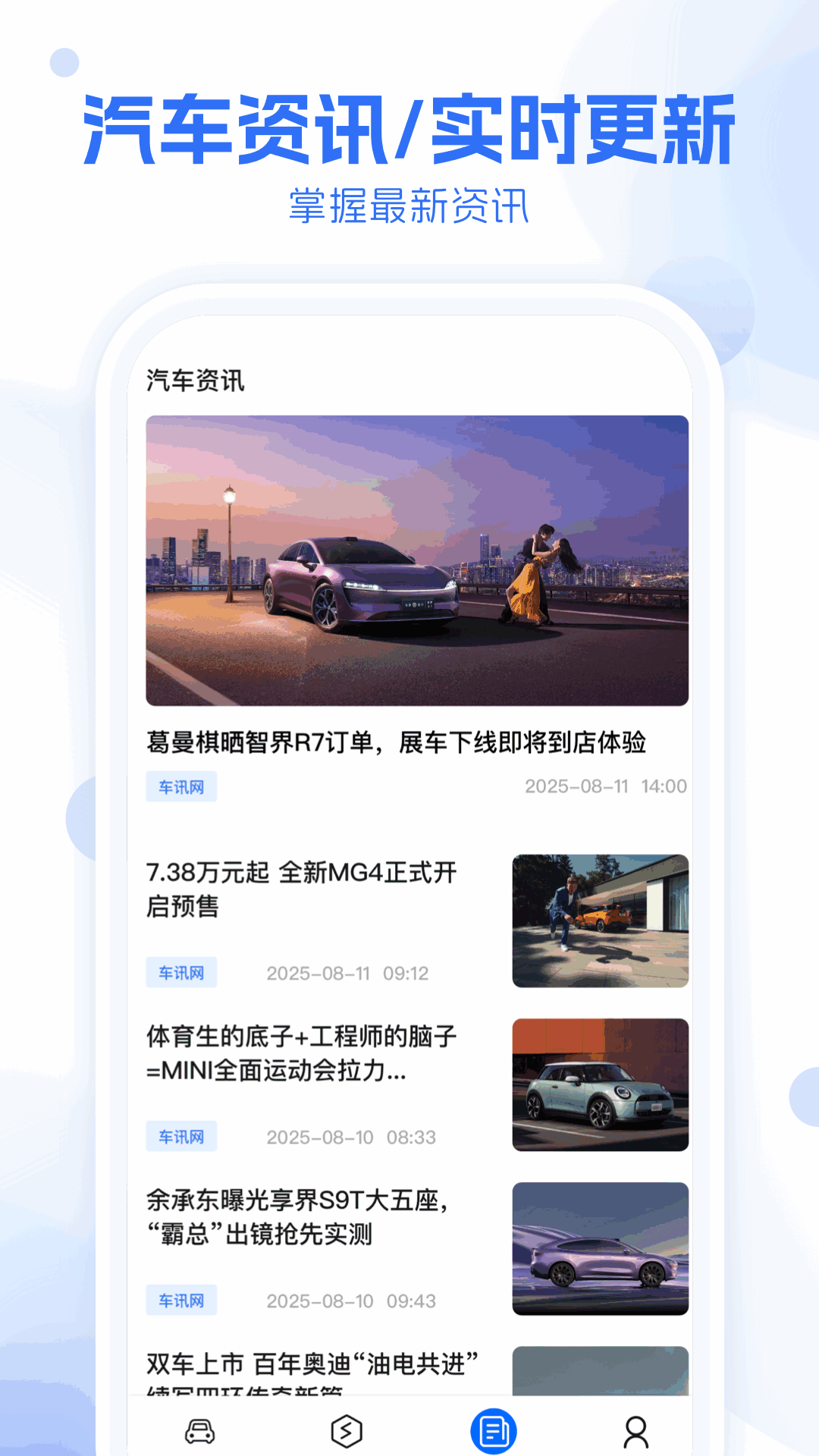The height and width of the screenshot is (1456, 819).
Task: Select the 车讯网 badge on the MINI article
Action: pos(182,1137)
